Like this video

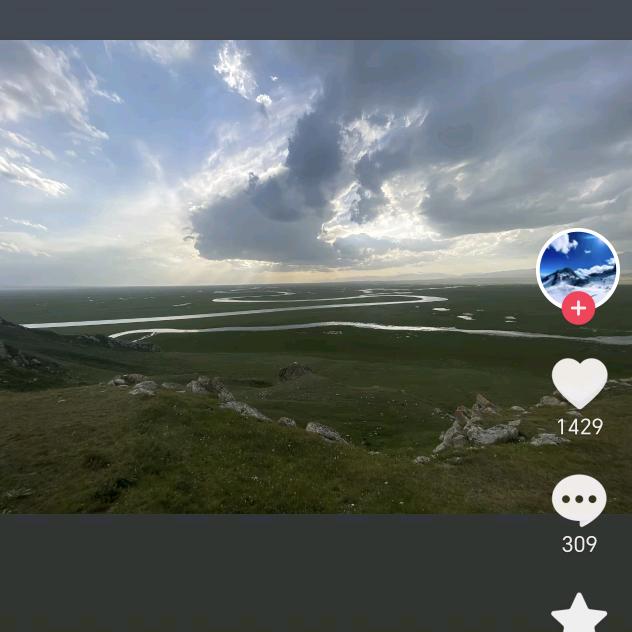[579, 383]
